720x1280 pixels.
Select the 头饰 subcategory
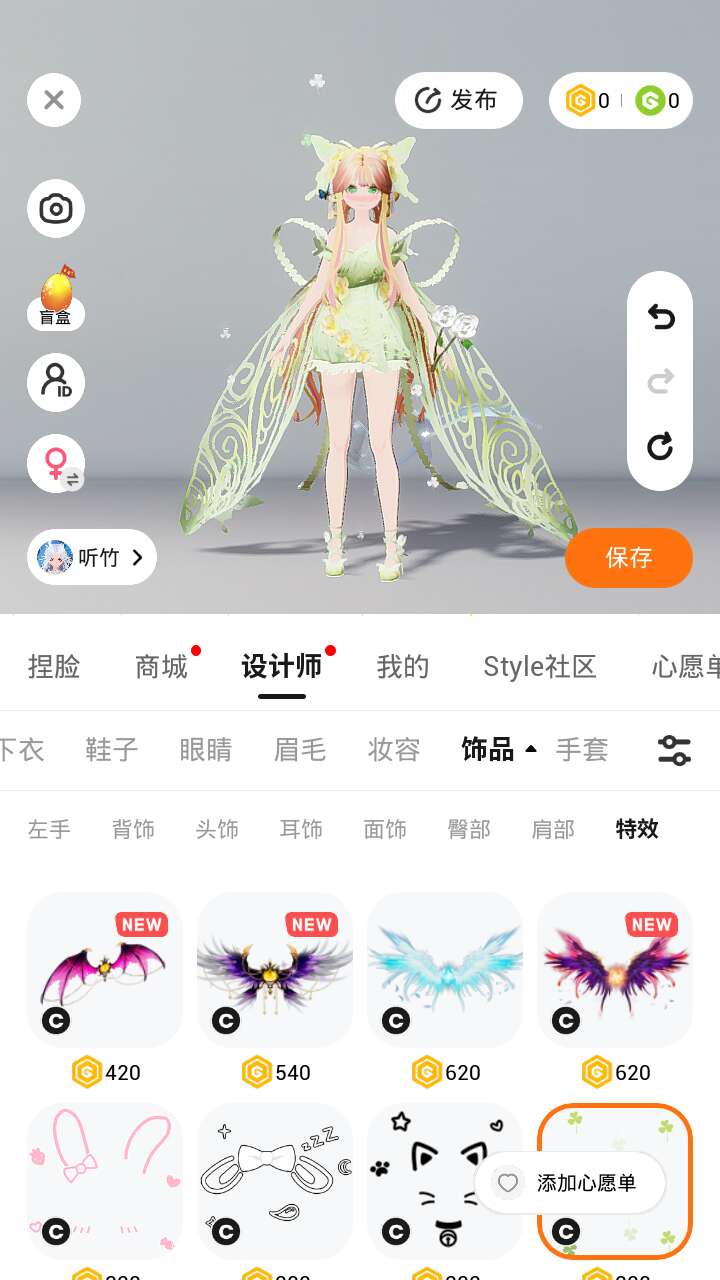[217, 829]
